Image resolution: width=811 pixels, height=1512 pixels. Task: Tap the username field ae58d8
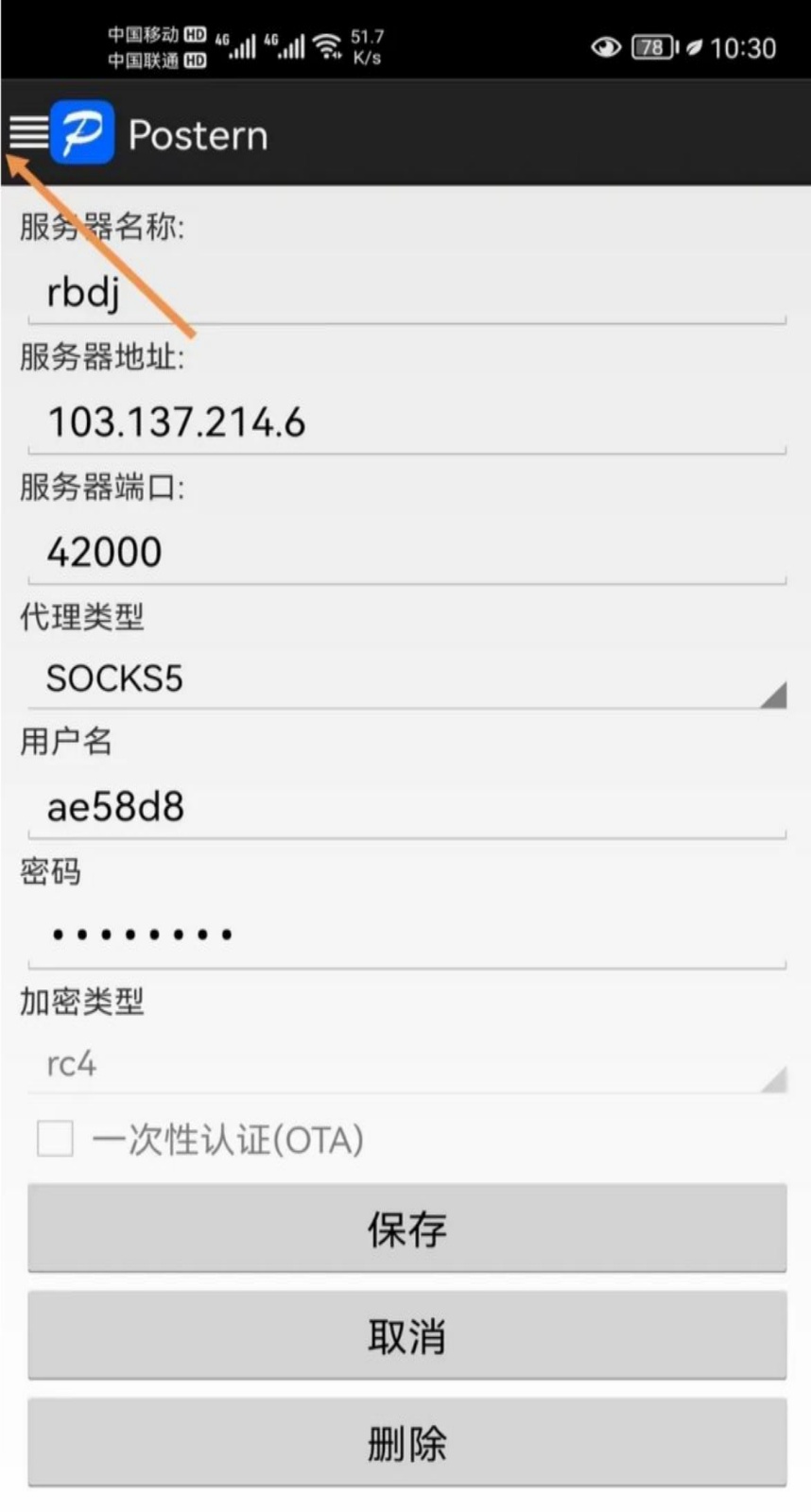point(406,807)
